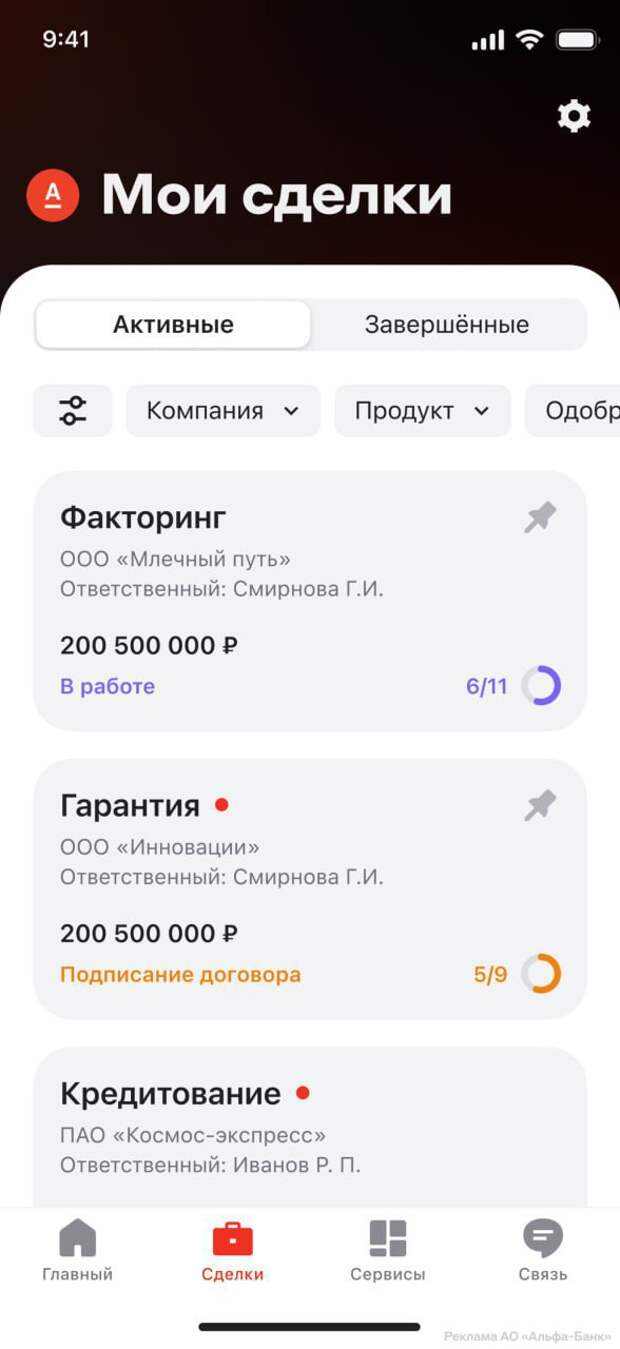Switch to the Связь tab
The image size is (620, 1349).
[543, 1250]
